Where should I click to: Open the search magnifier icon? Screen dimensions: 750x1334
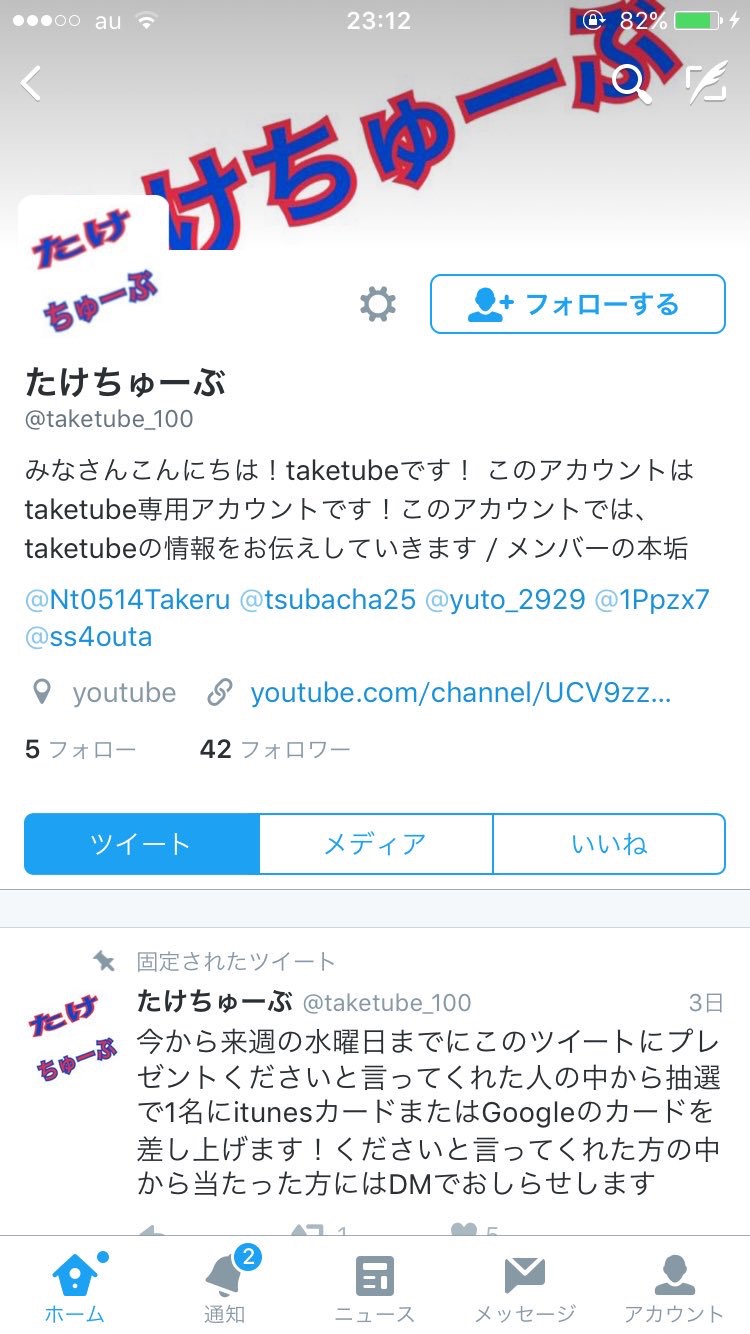pos(630,83)
